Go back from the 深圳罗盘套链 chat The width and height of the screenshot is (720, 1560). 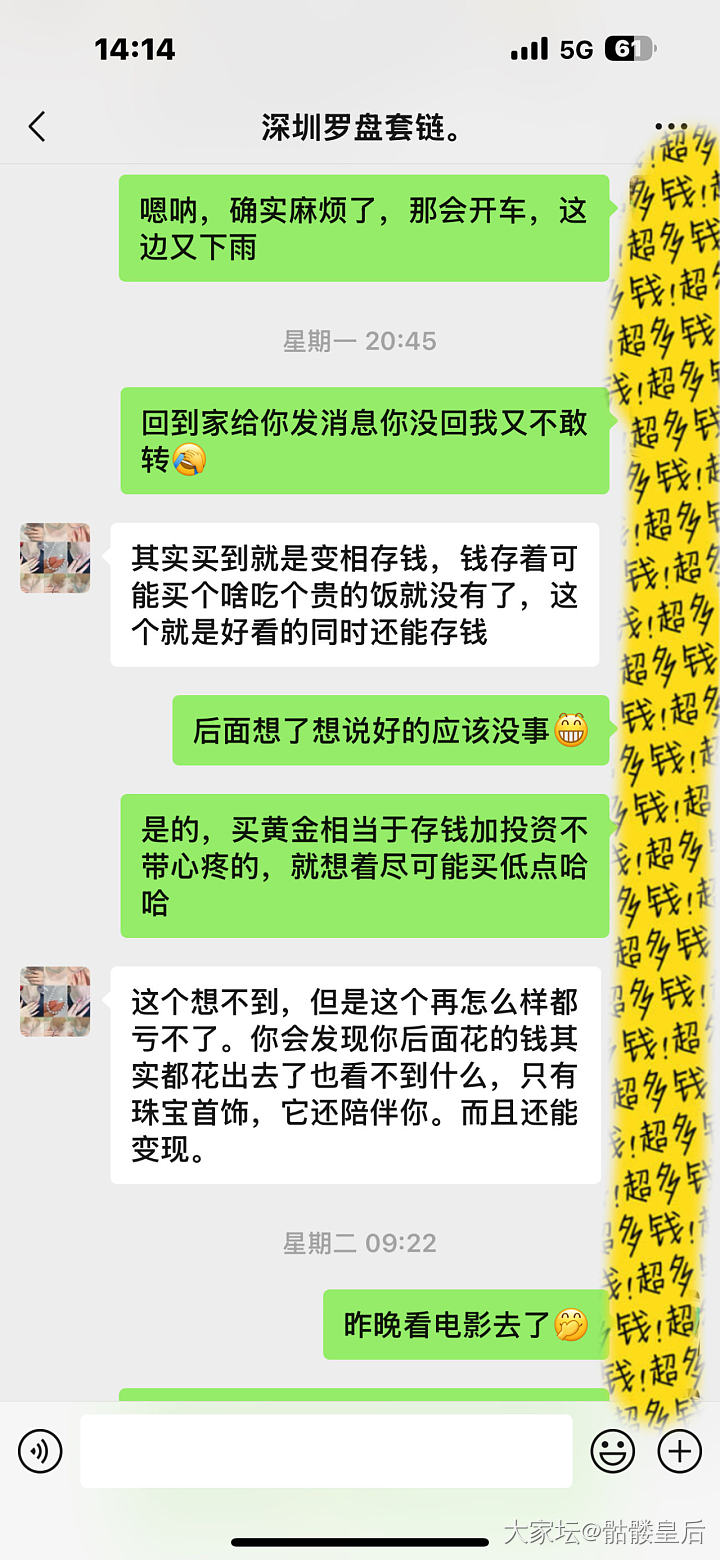[x=37, y=127]
